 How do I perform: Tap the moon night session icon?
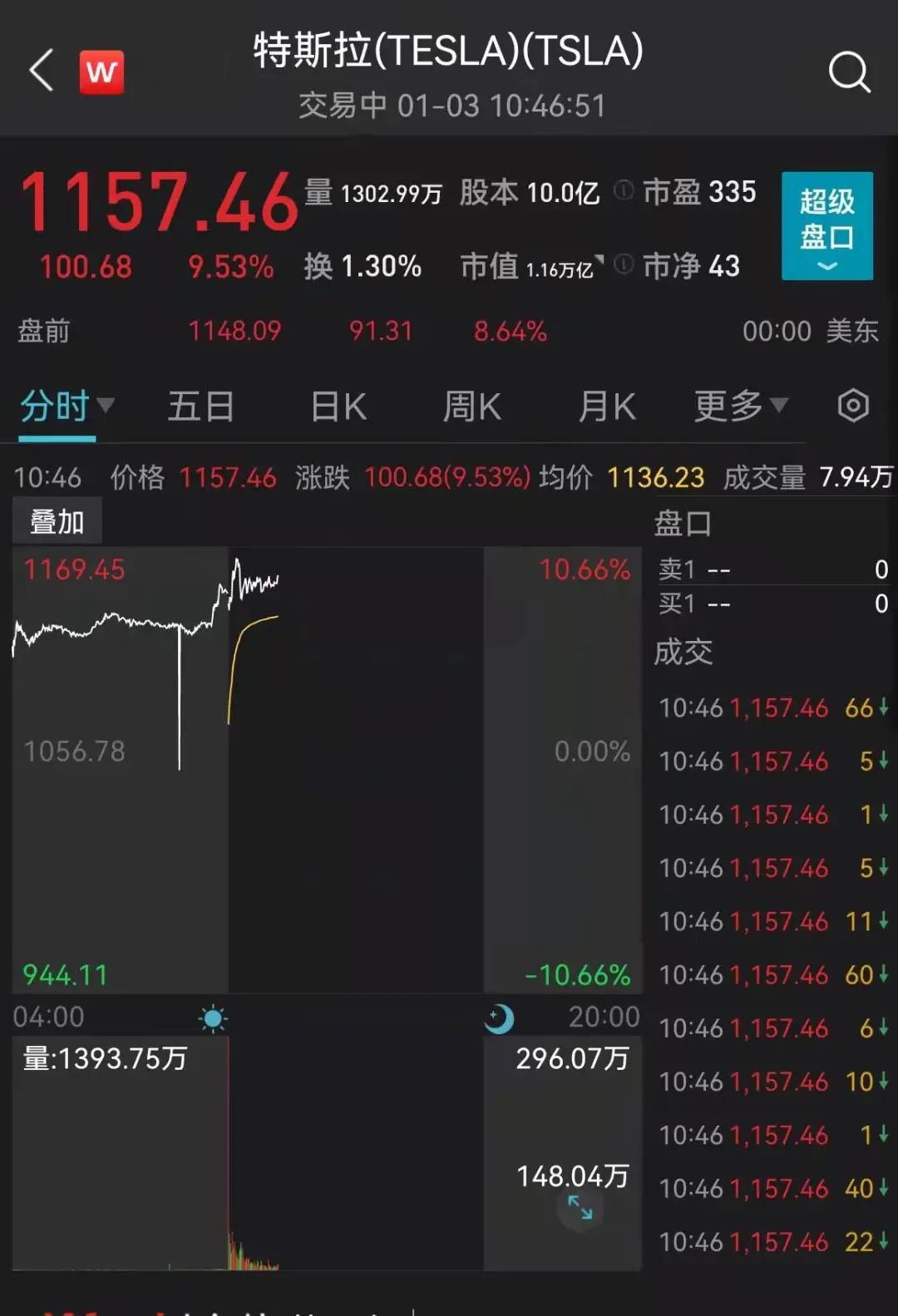(x=497, y=1018)
